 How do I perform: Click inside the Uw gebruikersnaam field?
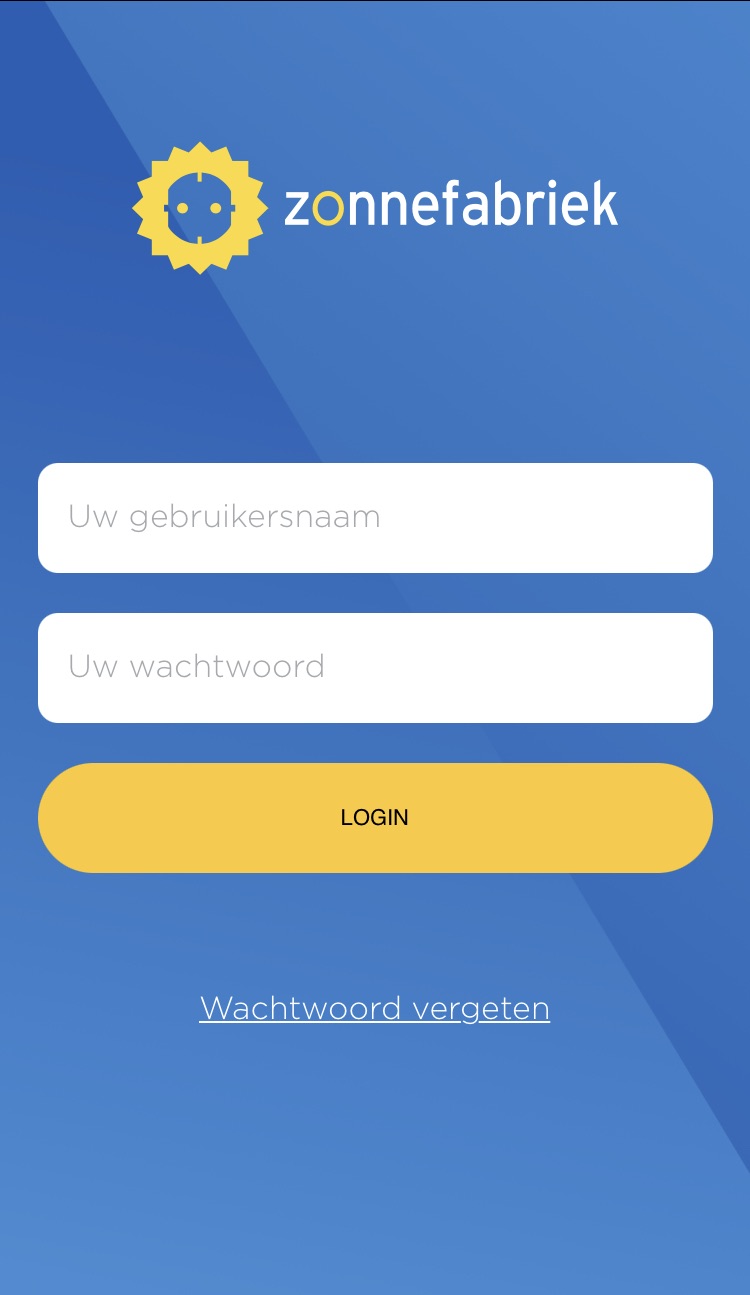tap(375, 517)
